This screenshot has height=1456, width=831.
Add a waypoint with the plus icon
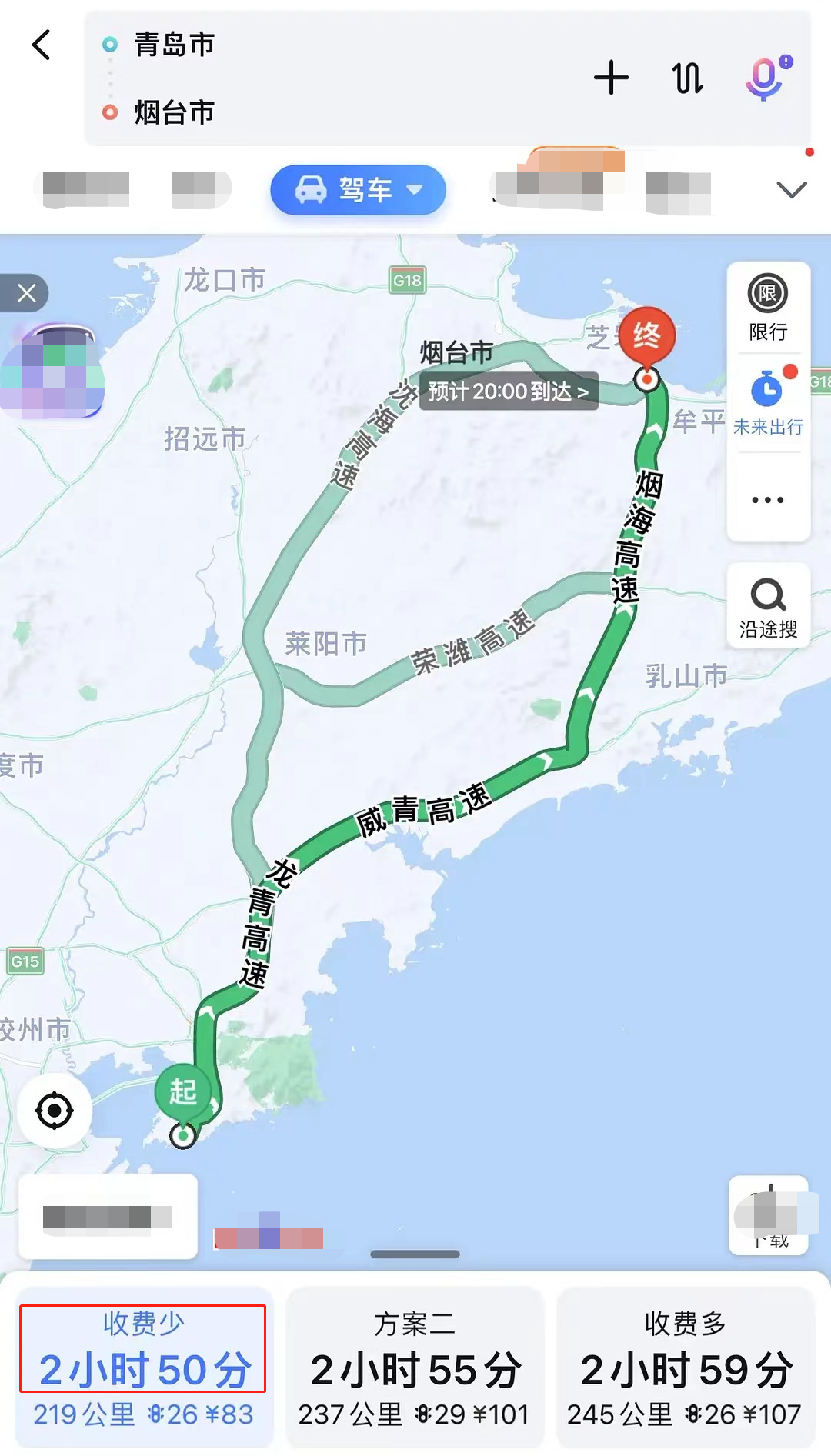611,78
